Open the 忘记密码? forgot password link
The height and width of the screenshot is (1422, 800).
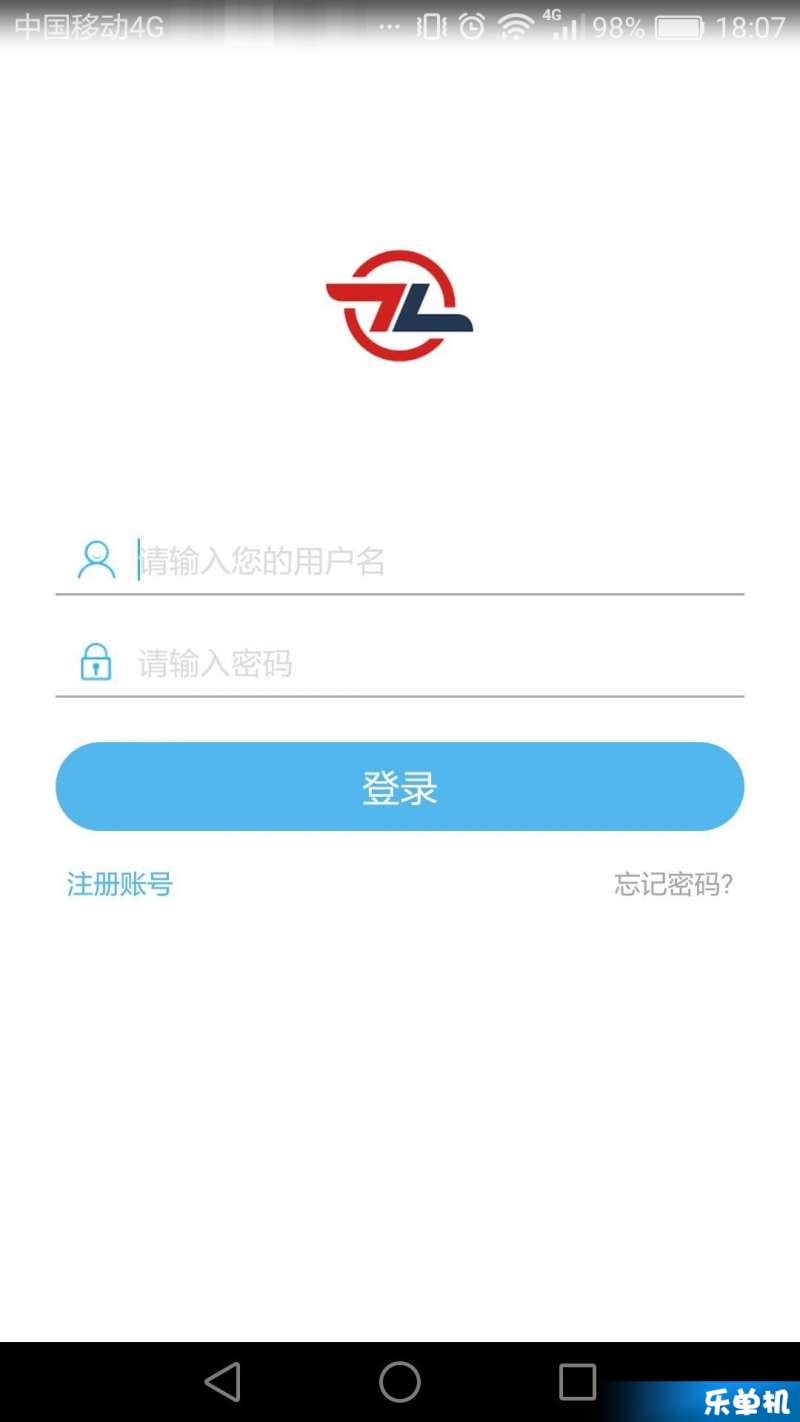[x=673, y=884]
